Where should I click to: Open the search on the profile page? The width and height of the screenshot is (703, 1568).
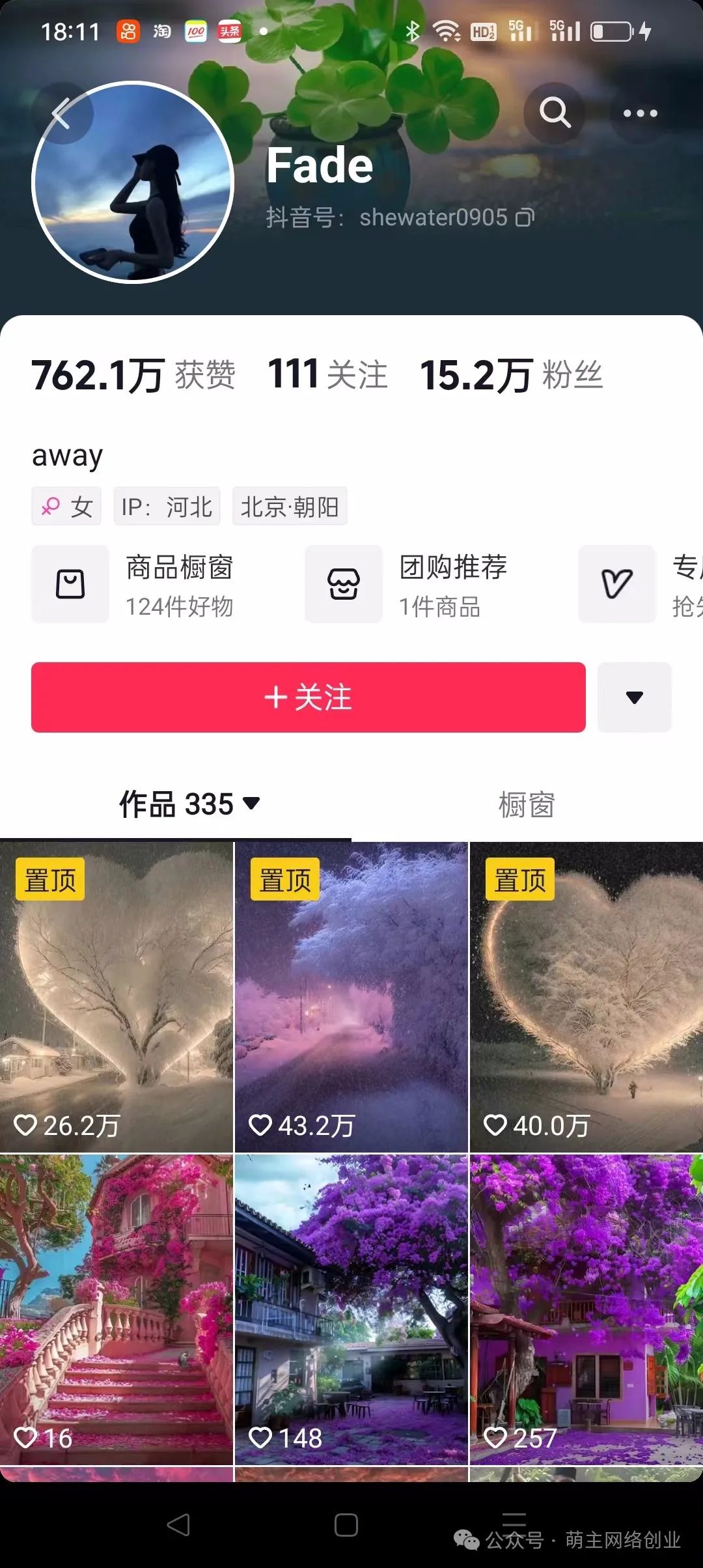553,113
